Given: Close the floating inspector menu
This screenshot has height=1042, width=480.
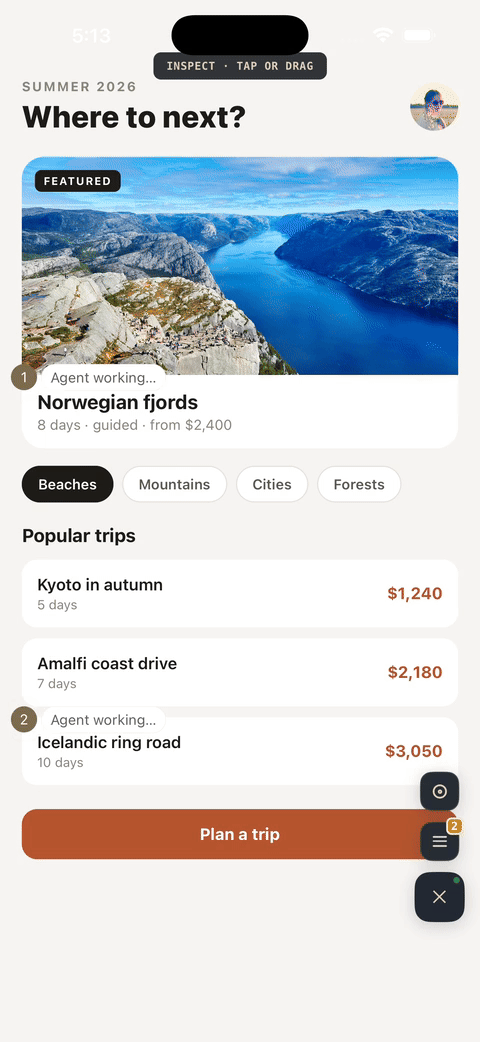Looking at the screenshot, I should (x=439, y=897).
